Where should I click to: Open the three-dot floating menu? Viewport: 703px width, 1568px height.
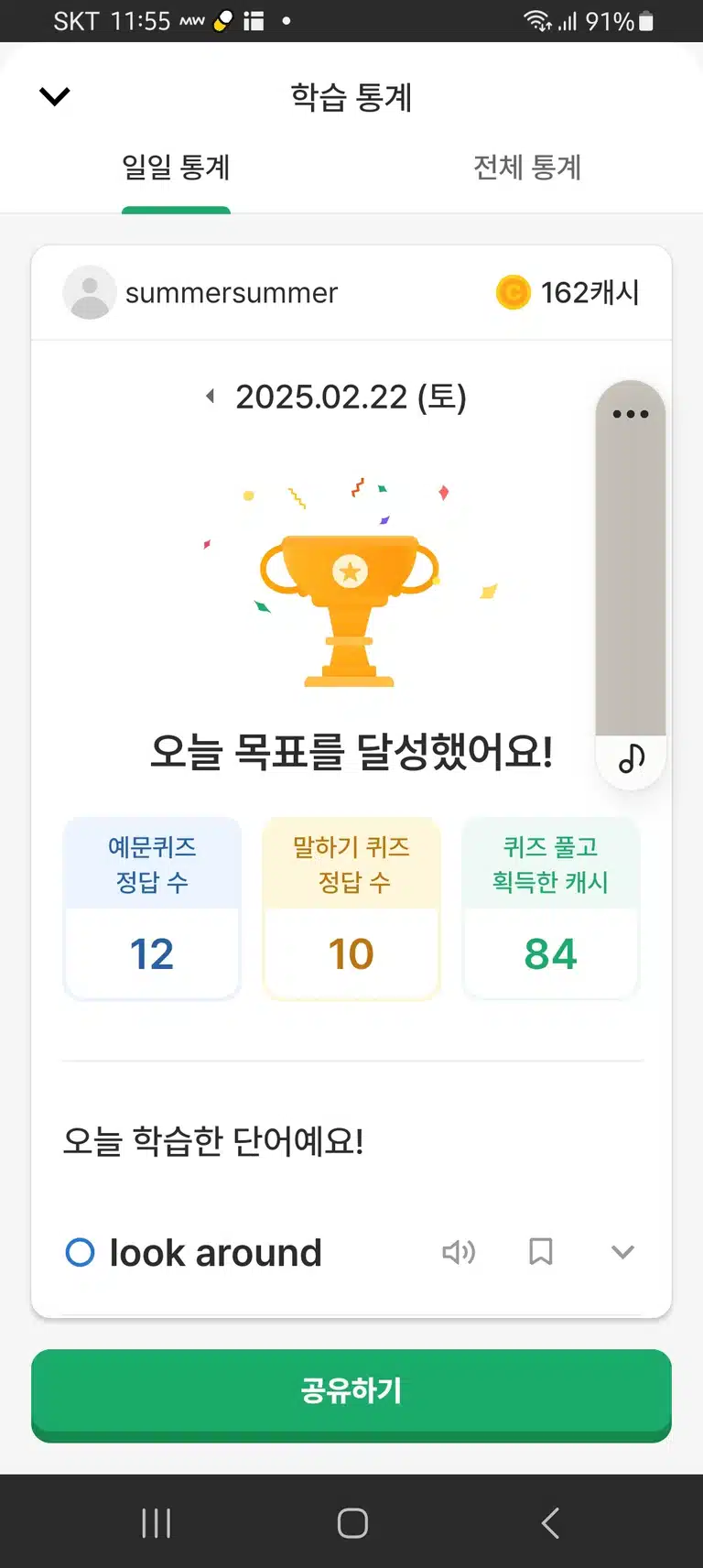pyautogui.click(x=631, y=414)
